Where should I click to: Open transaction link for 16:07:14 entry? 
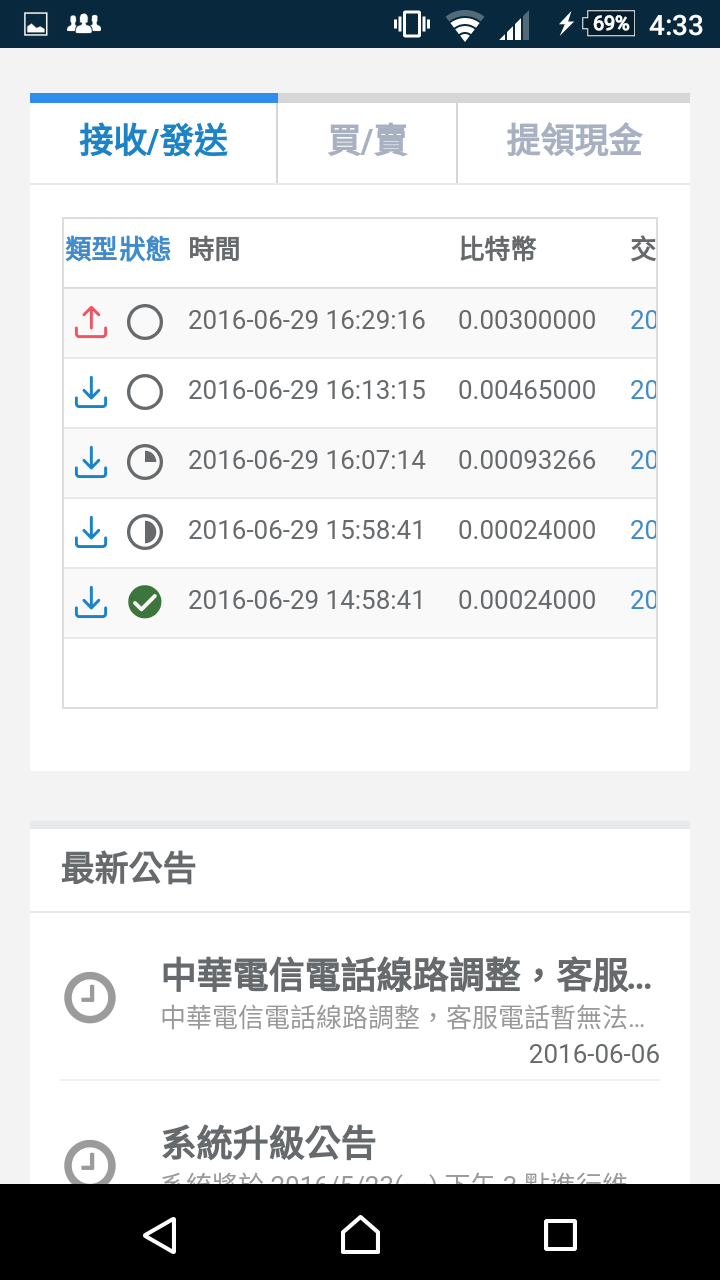643,461
